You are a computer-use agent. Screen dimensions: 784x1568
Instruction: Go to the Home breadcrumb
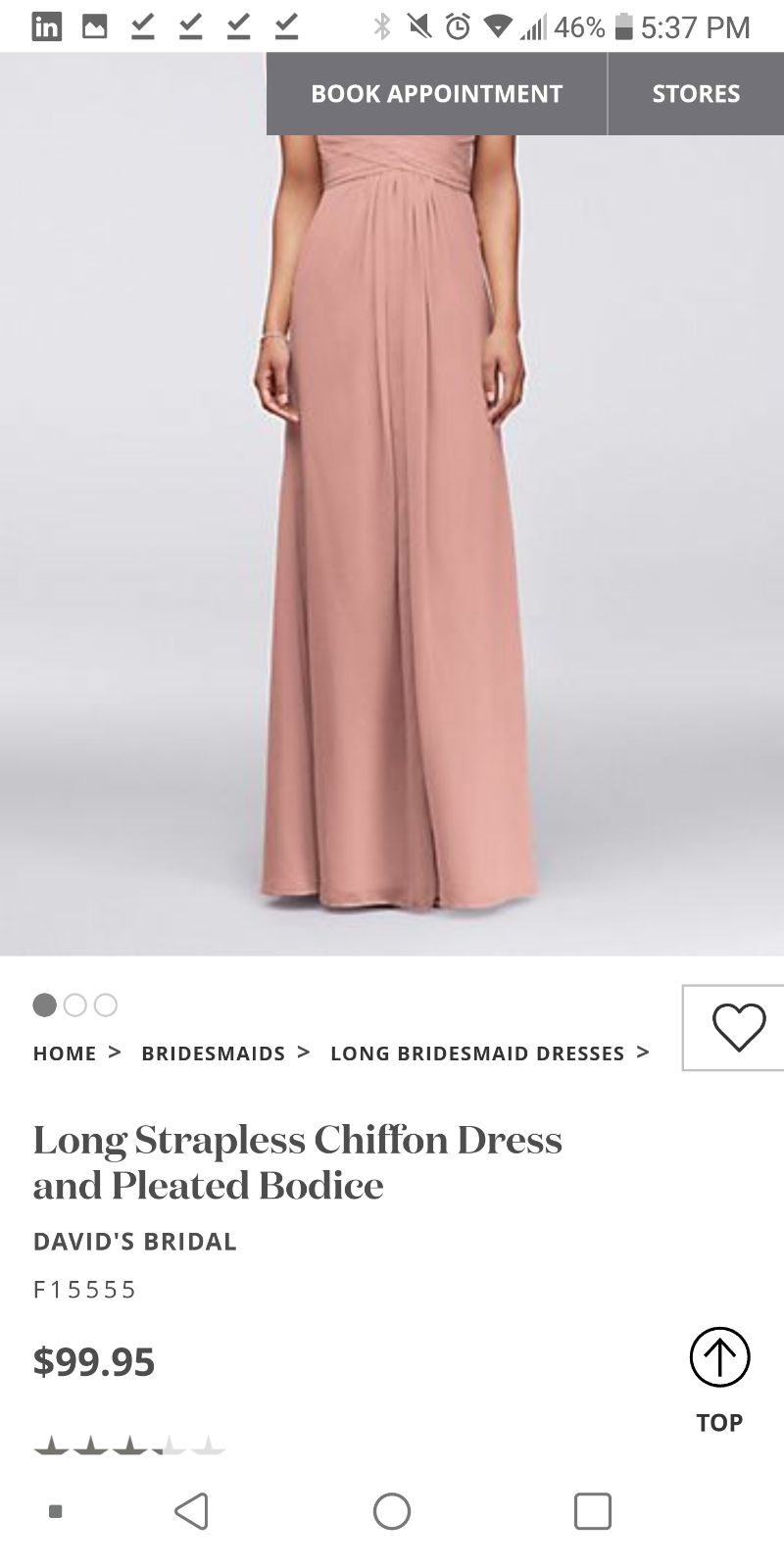pyautogui.click(x=65, y=1053)
